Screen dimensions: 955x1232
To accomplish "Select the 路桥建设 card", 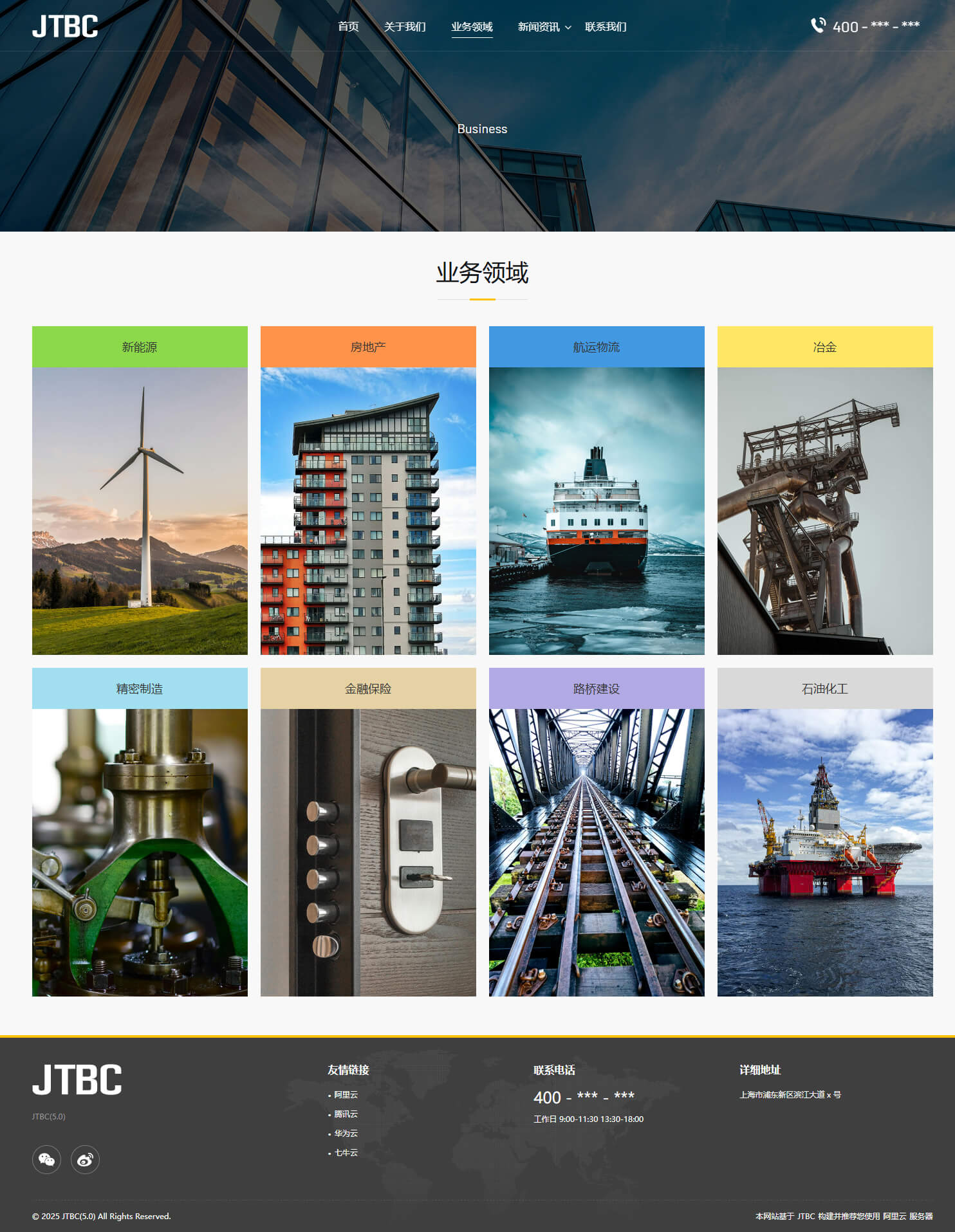I will coord(597,832).
